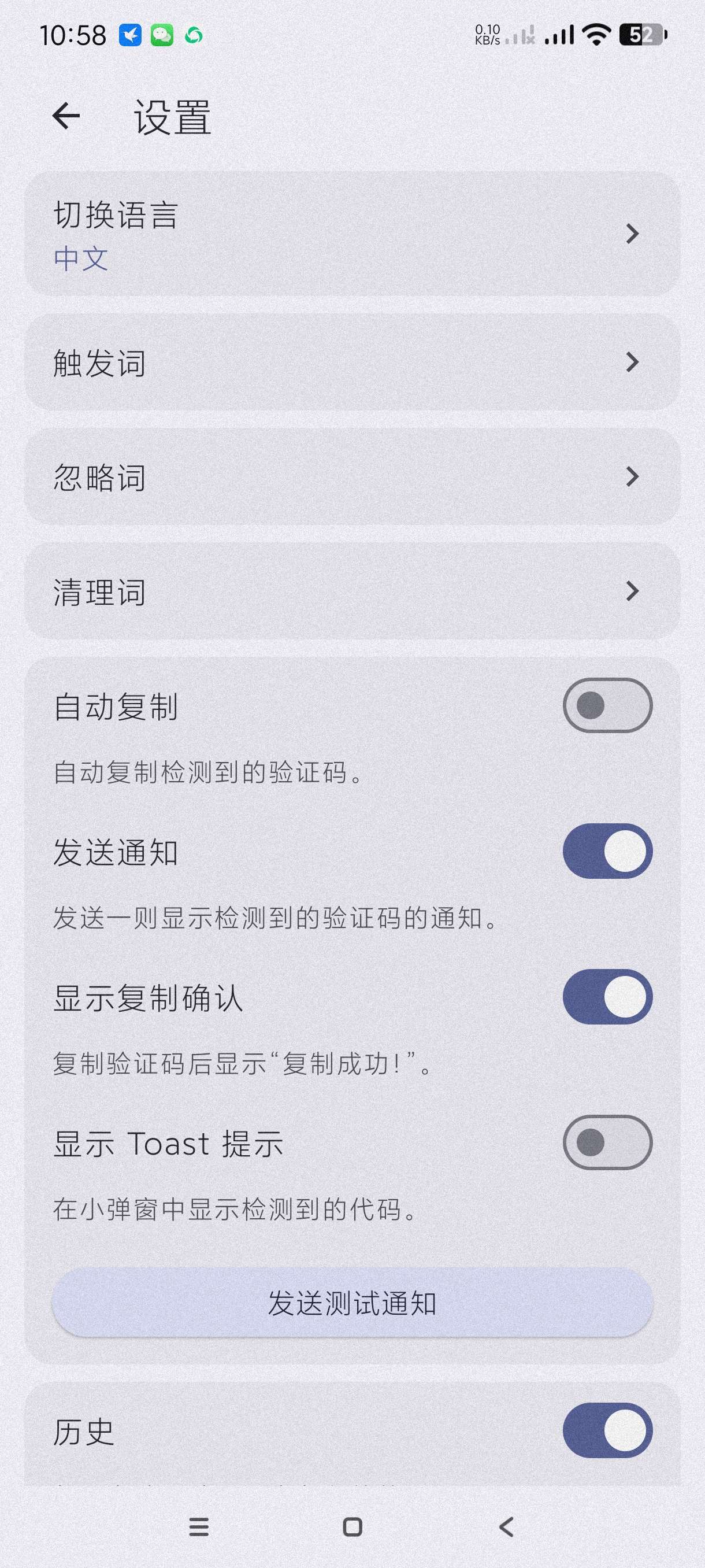705x1568 pixels.
Task: Open the 清理词 settings row
Action: (351, 591)
